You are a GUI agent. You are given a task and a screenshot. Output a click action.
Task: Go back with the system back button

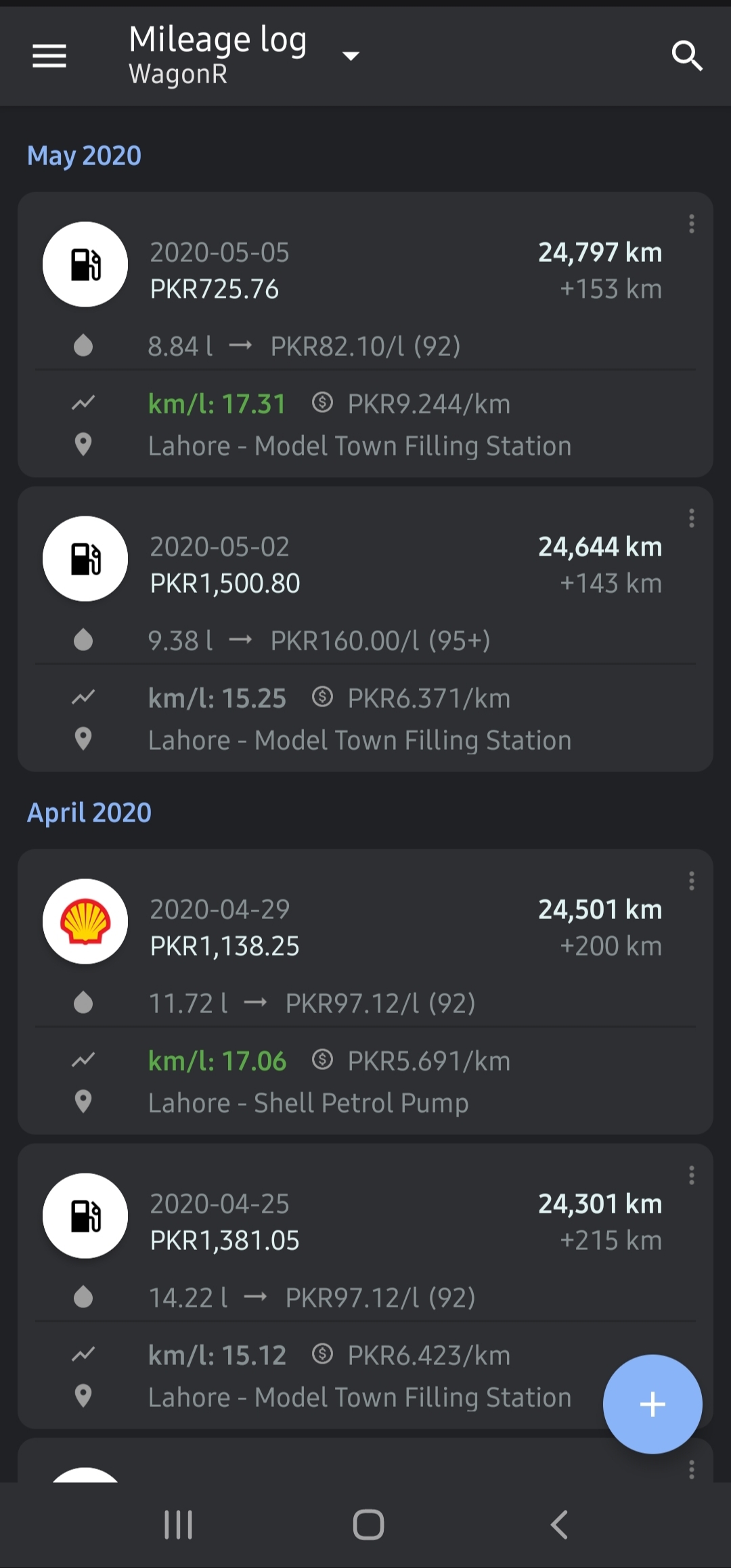pyautogui.click(x=559, y=1525)
